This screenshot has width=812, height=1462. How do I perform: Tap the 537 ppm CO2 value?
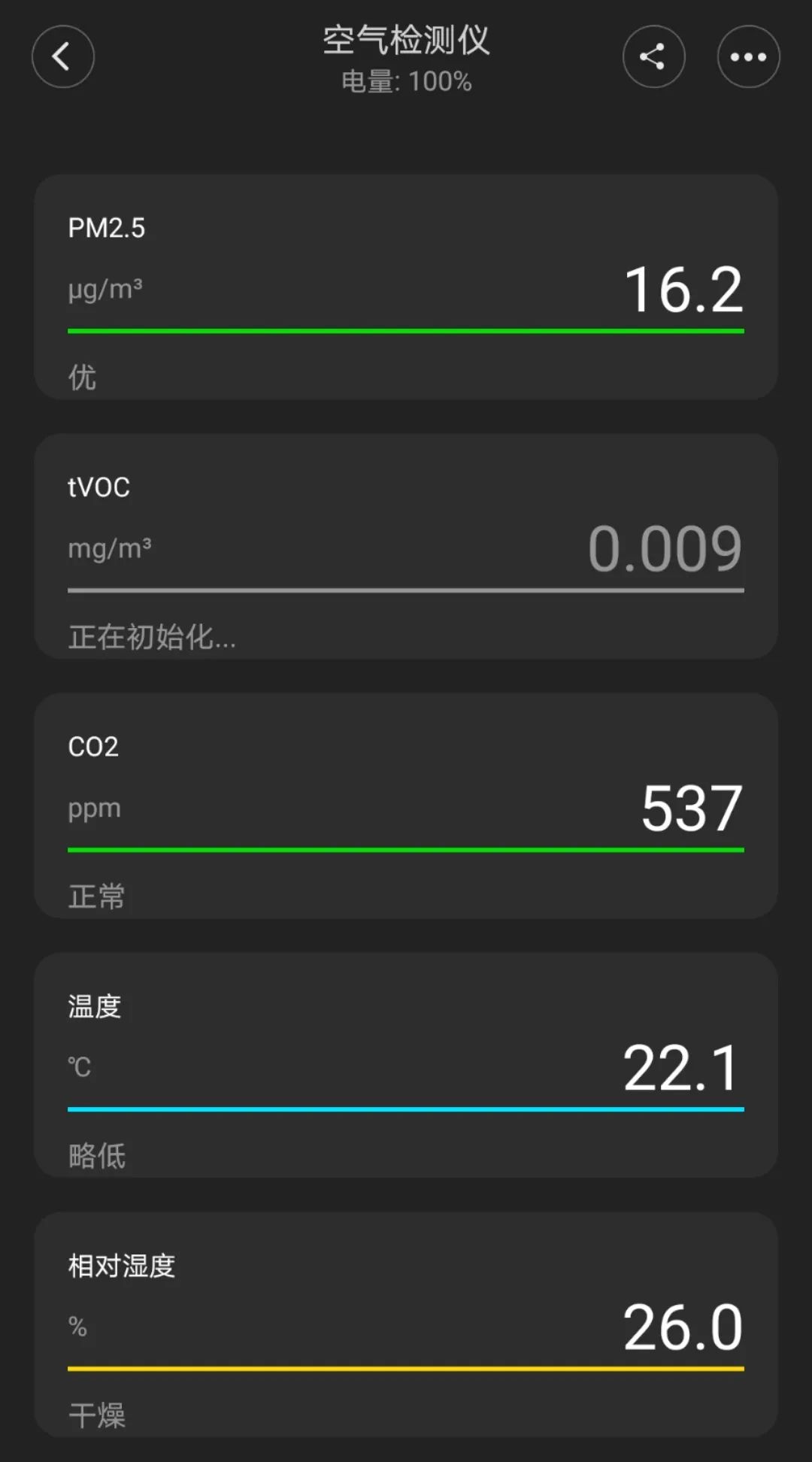[x=691, y=807]
